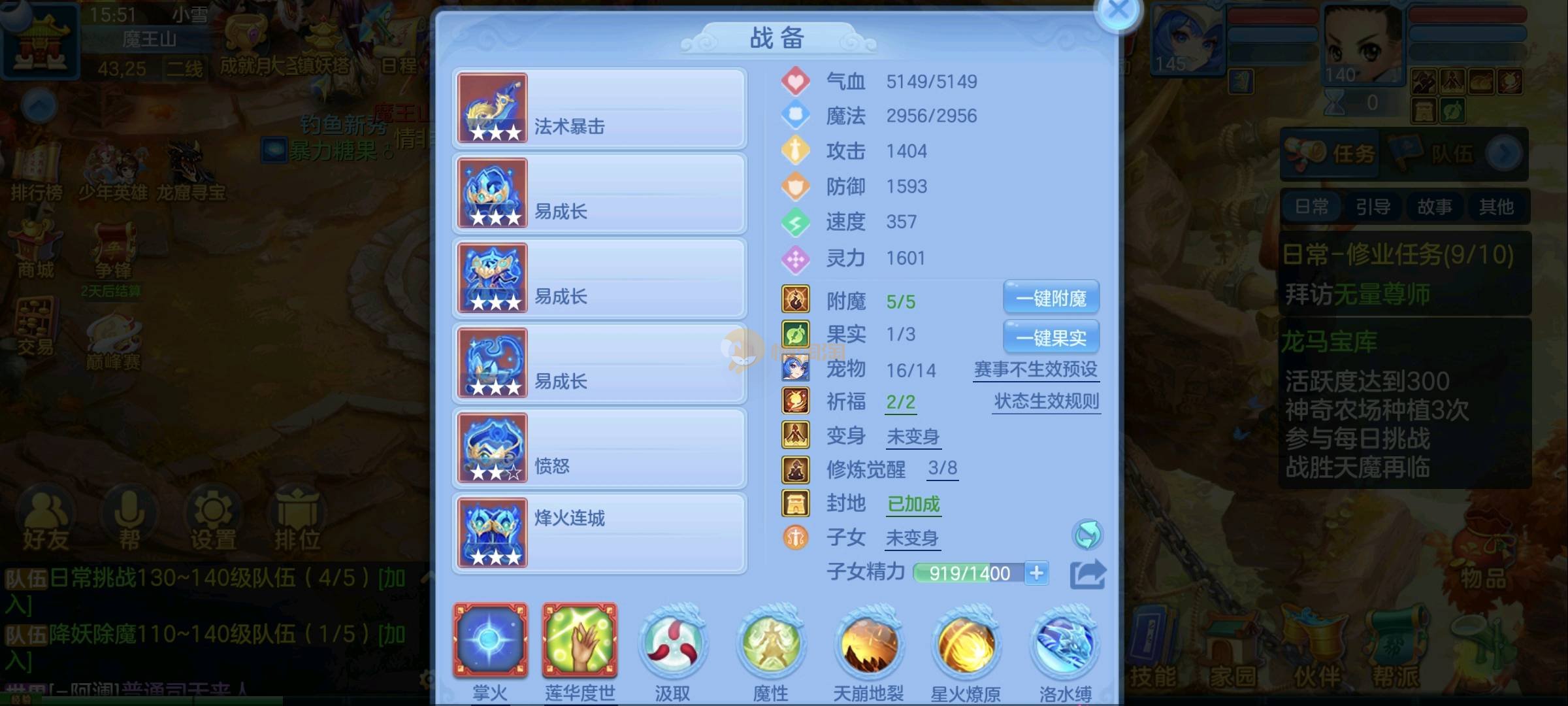Tap the 一键果实 button
Image resolution: width=1568 pixels, height=706 pixels.
pos(1051,337)
